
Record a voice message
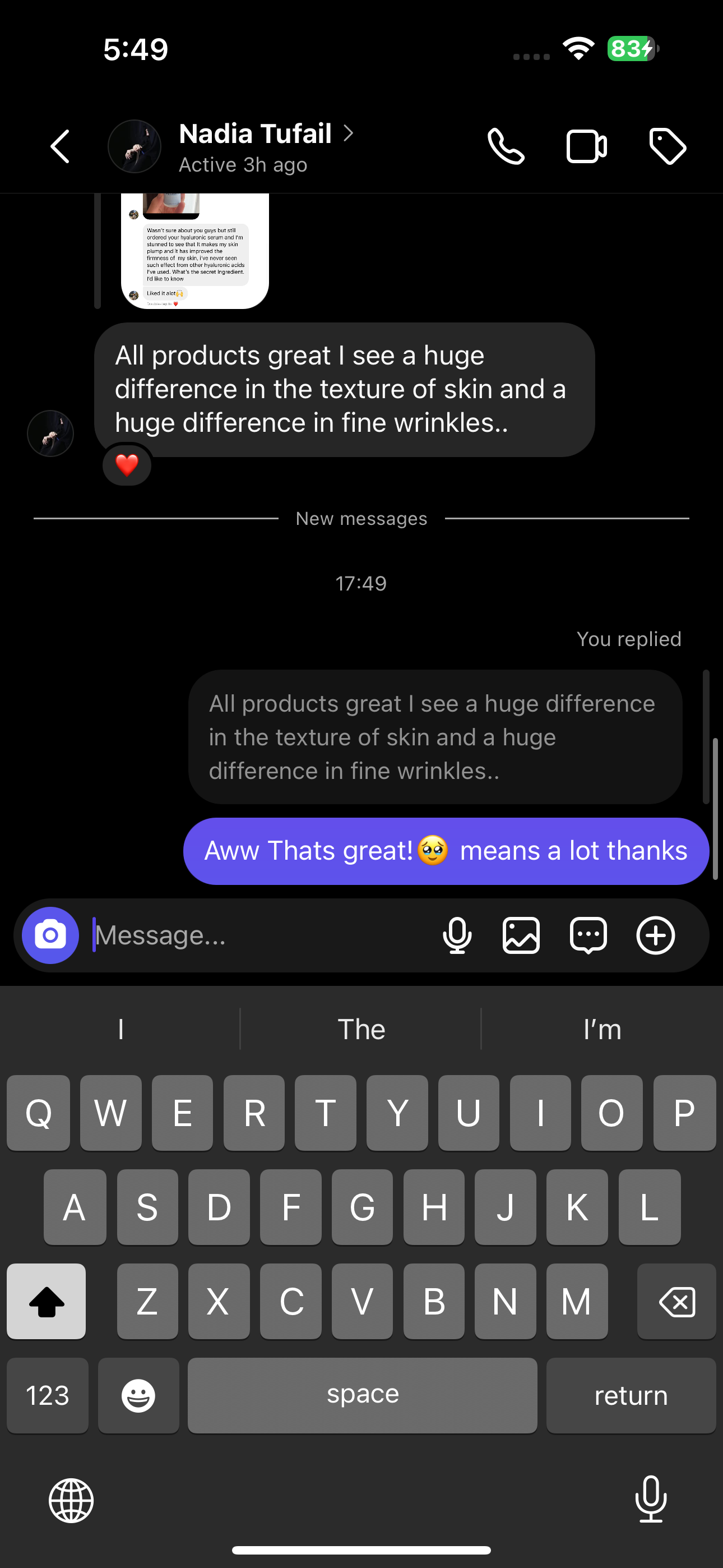[x=457, y=935]
